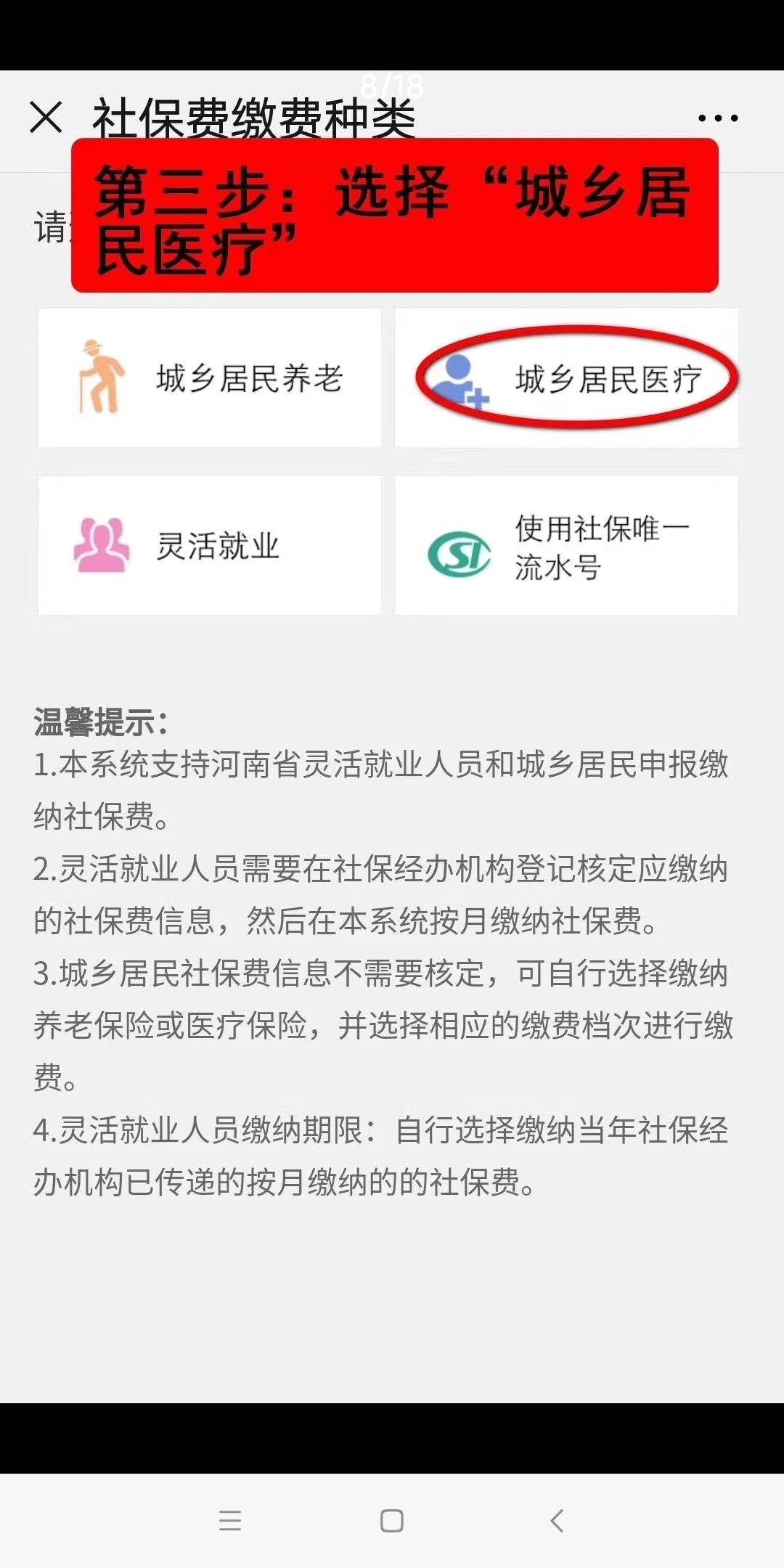Viewport: 784px width, 1568px height.
Task: Open the recent apps menu
Action: click(230, 1520)
